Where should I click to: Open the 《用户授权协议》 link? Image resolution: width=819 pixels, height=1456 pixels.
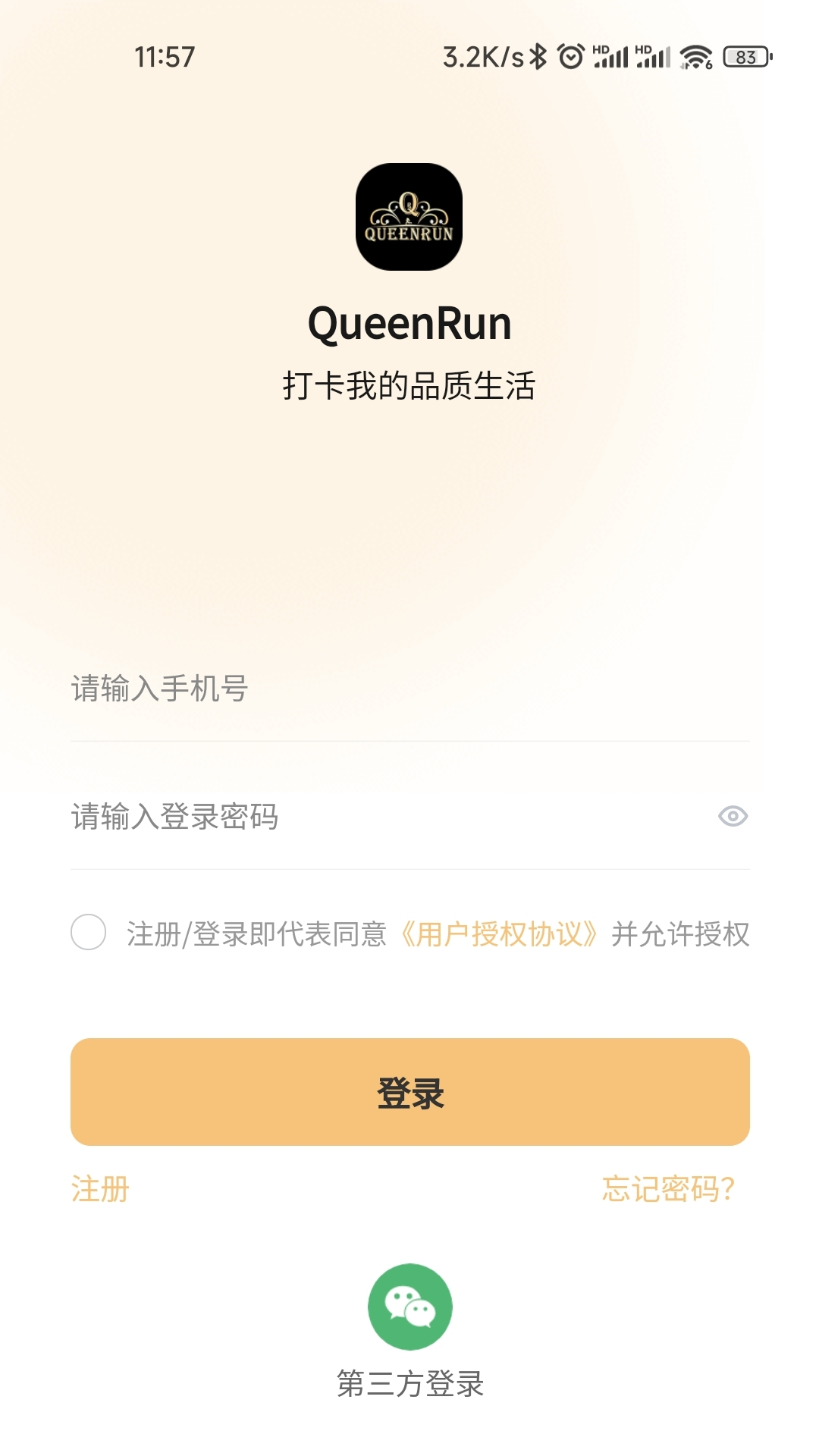click(x=499, y=934)
